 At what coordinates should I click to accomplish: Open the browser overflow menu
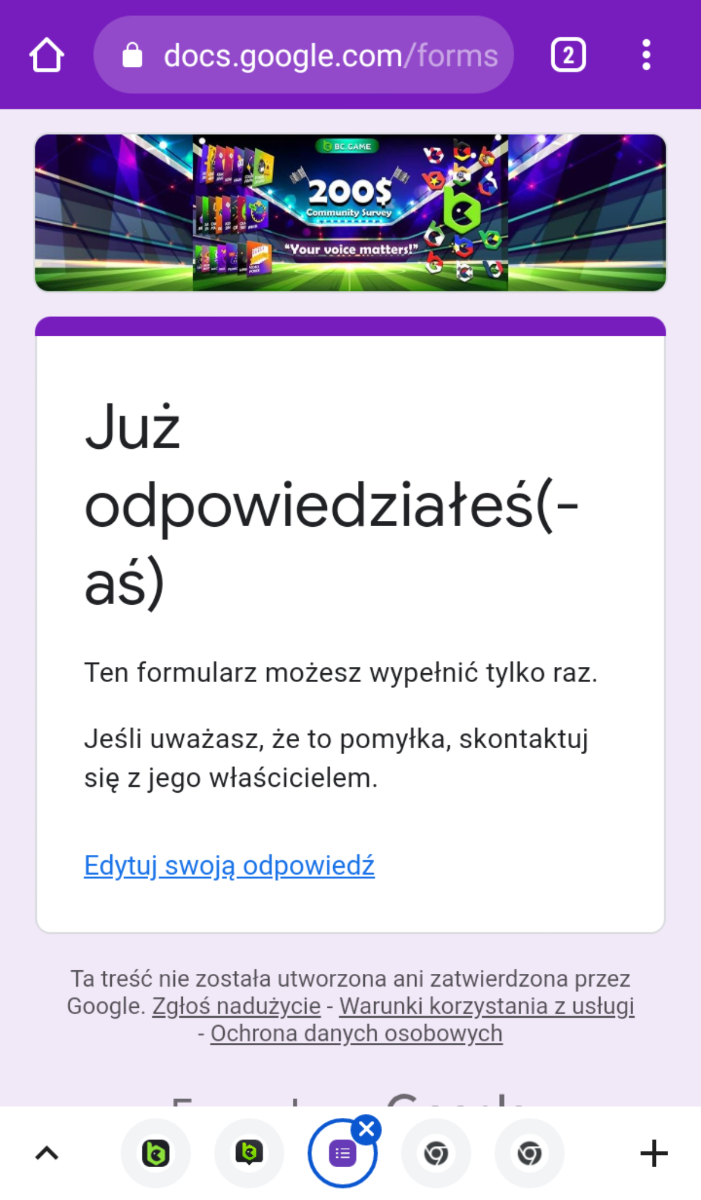coord(647,55)
